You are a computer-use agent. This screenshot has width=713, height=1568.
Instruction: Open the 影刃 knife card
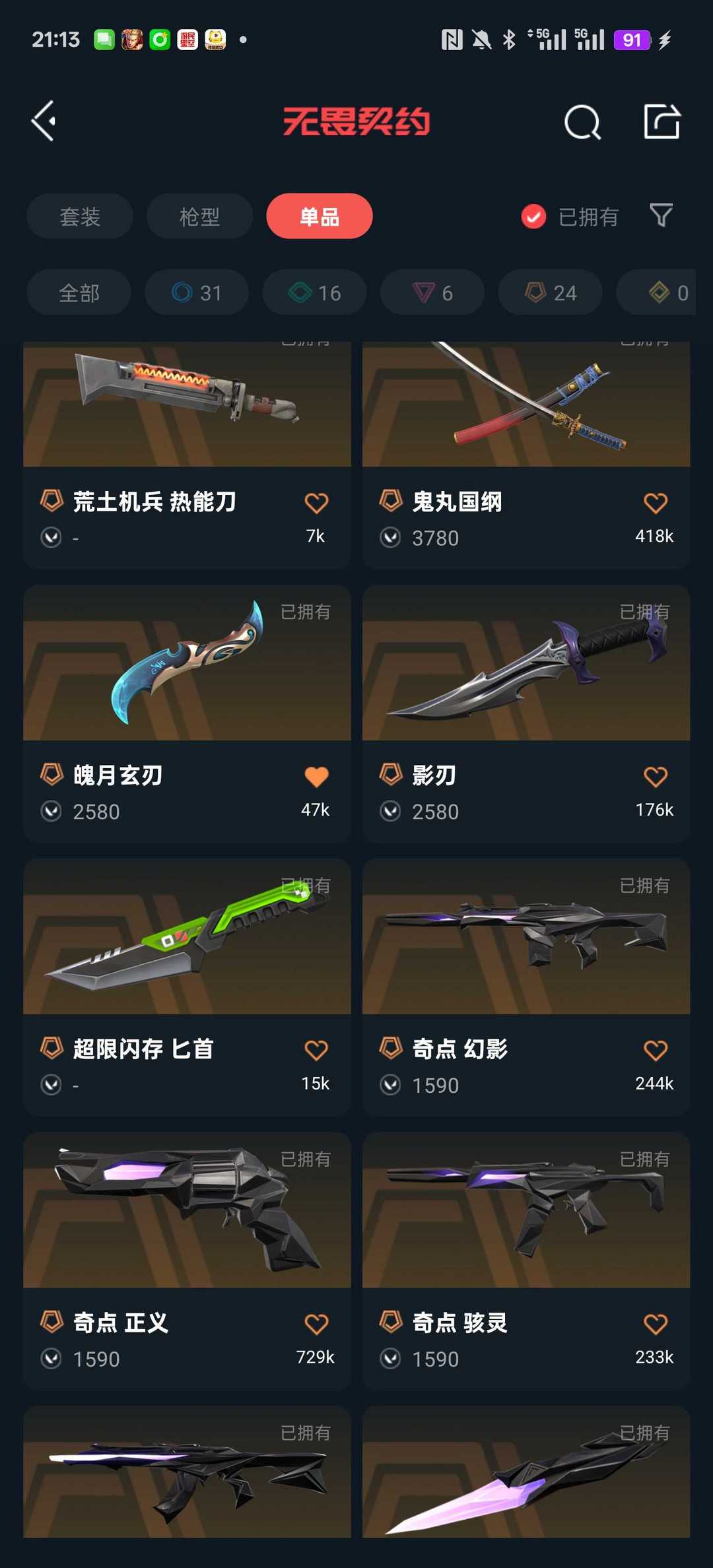pos(526,713)
